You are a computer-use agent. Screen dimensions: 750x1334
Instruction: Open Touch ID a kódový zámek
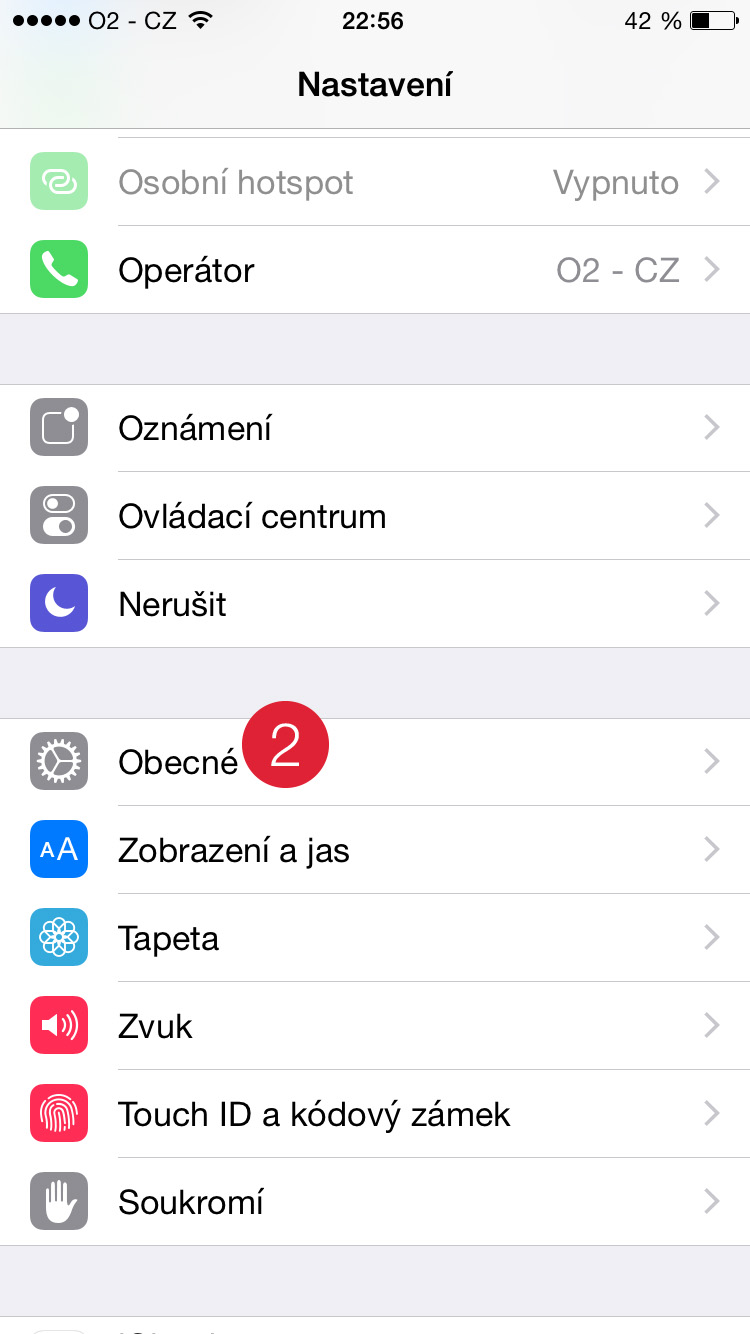click(375, 1114)
